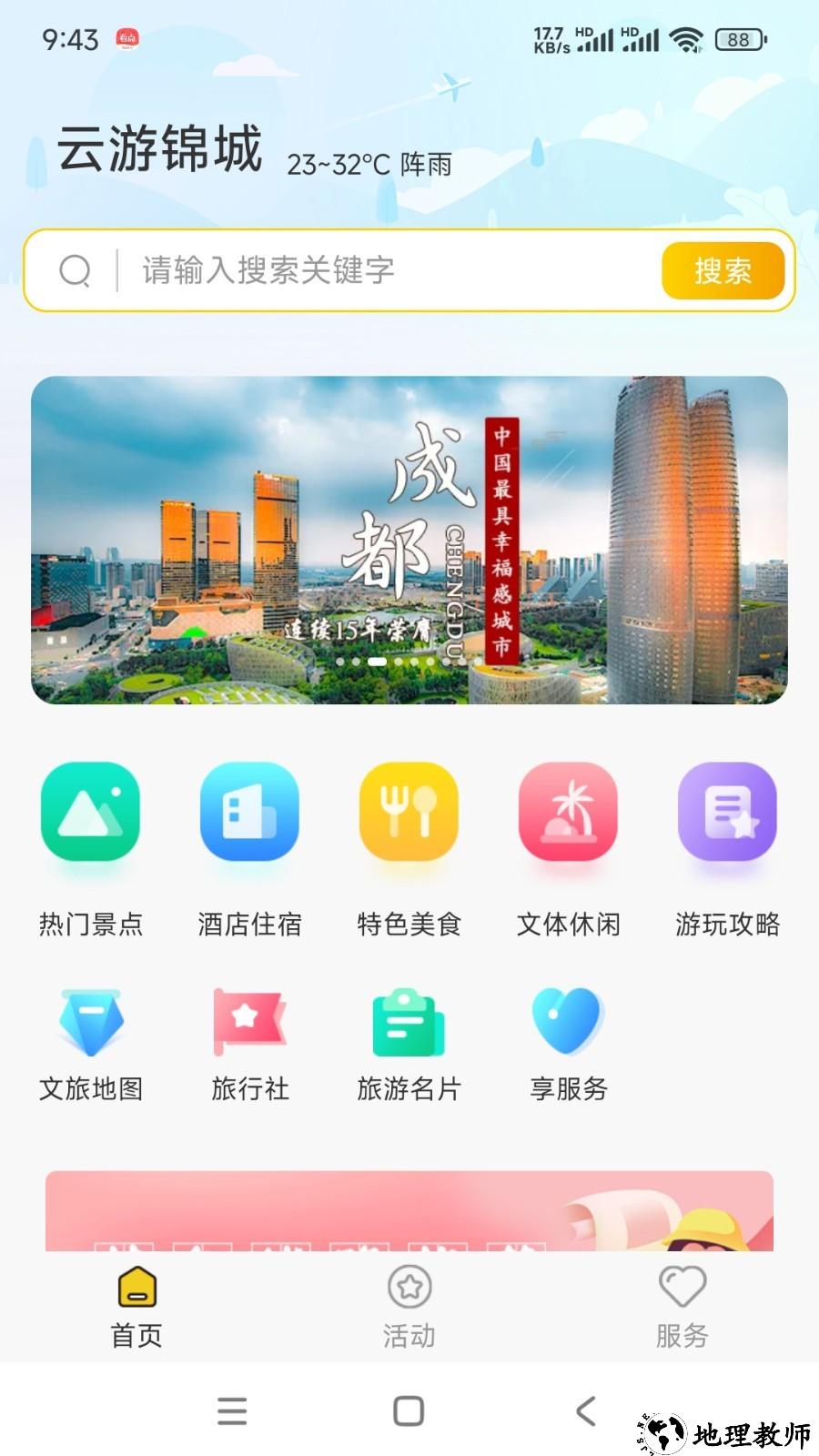Open 游玩攻略 travel guide icon
The height and width of the screenshot is (1456, 819).
(726, 813)
